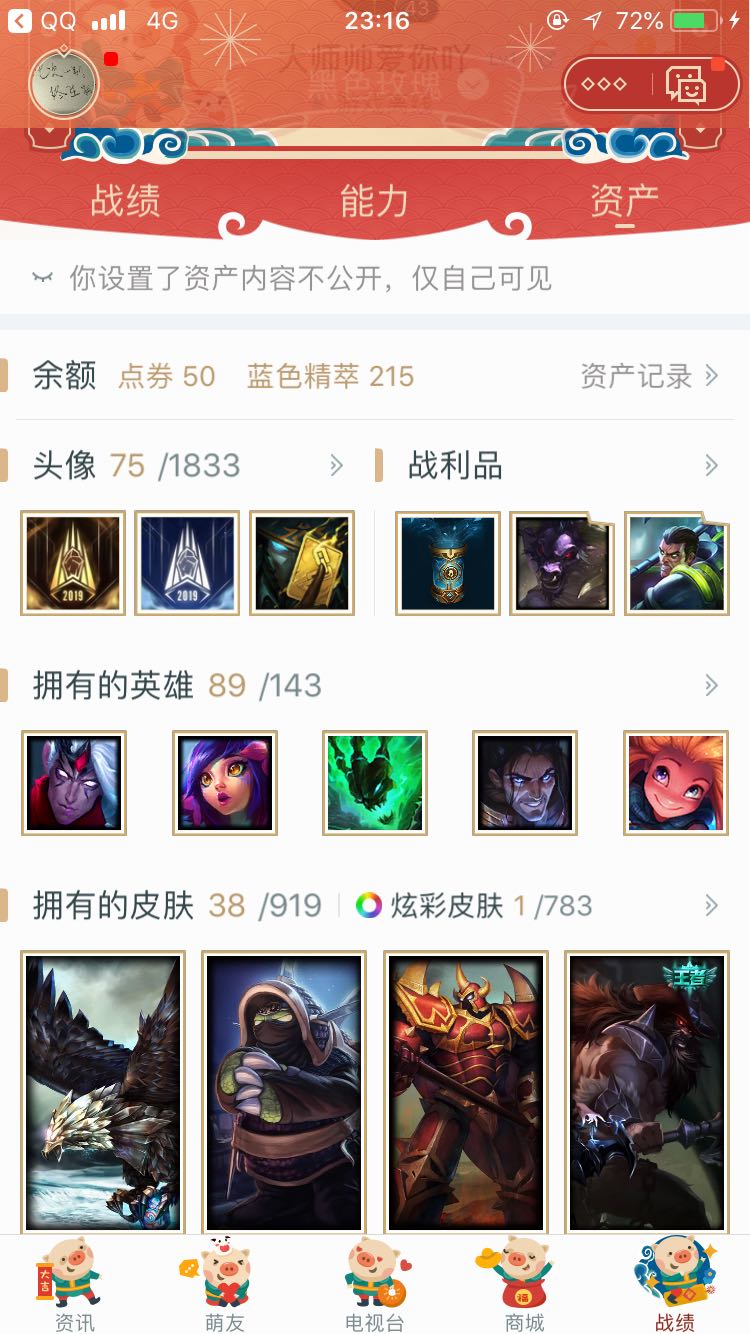The height and width of the screenshot is (1334, 750).
Task: Open the three-diamond menu icon
Action: tap(605, 85)
